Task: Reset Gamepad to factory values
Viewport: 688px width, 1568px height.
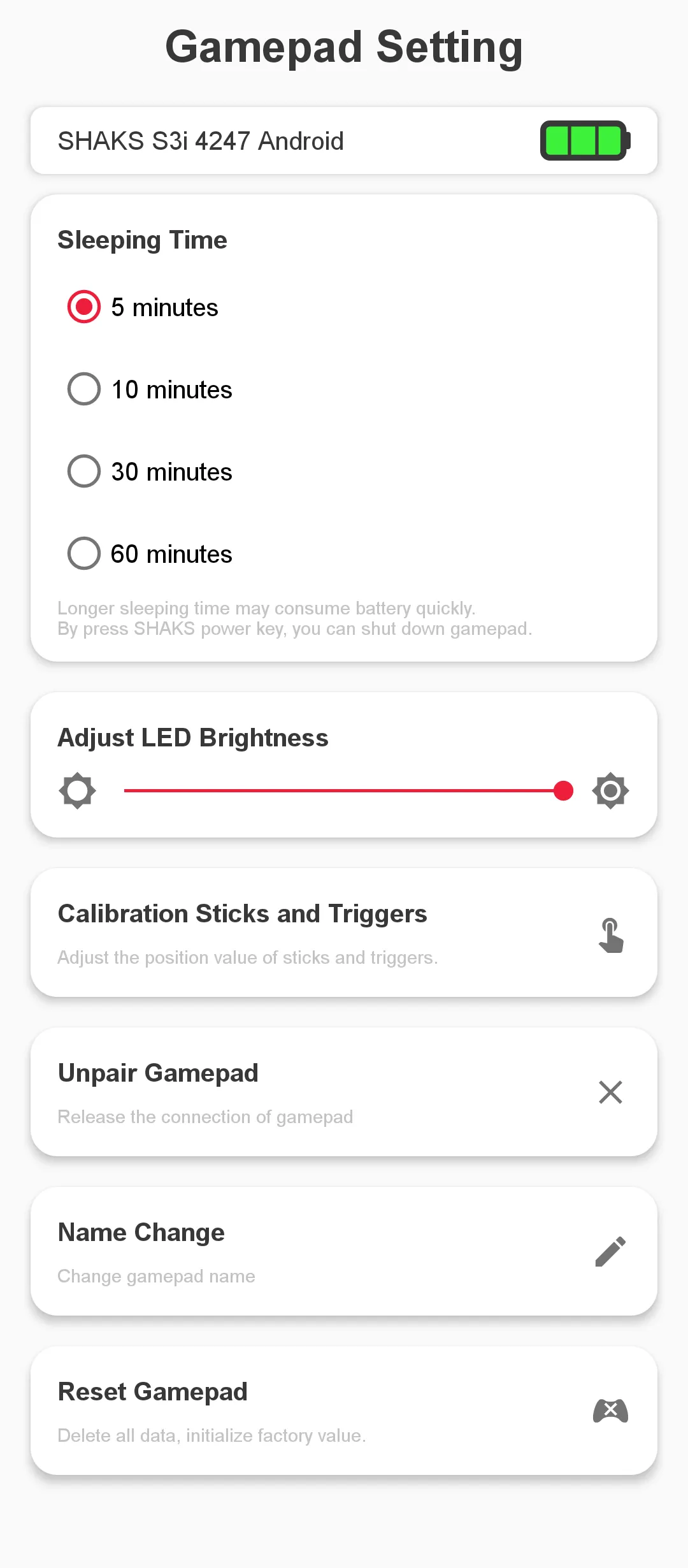Action: [344, 1411]
